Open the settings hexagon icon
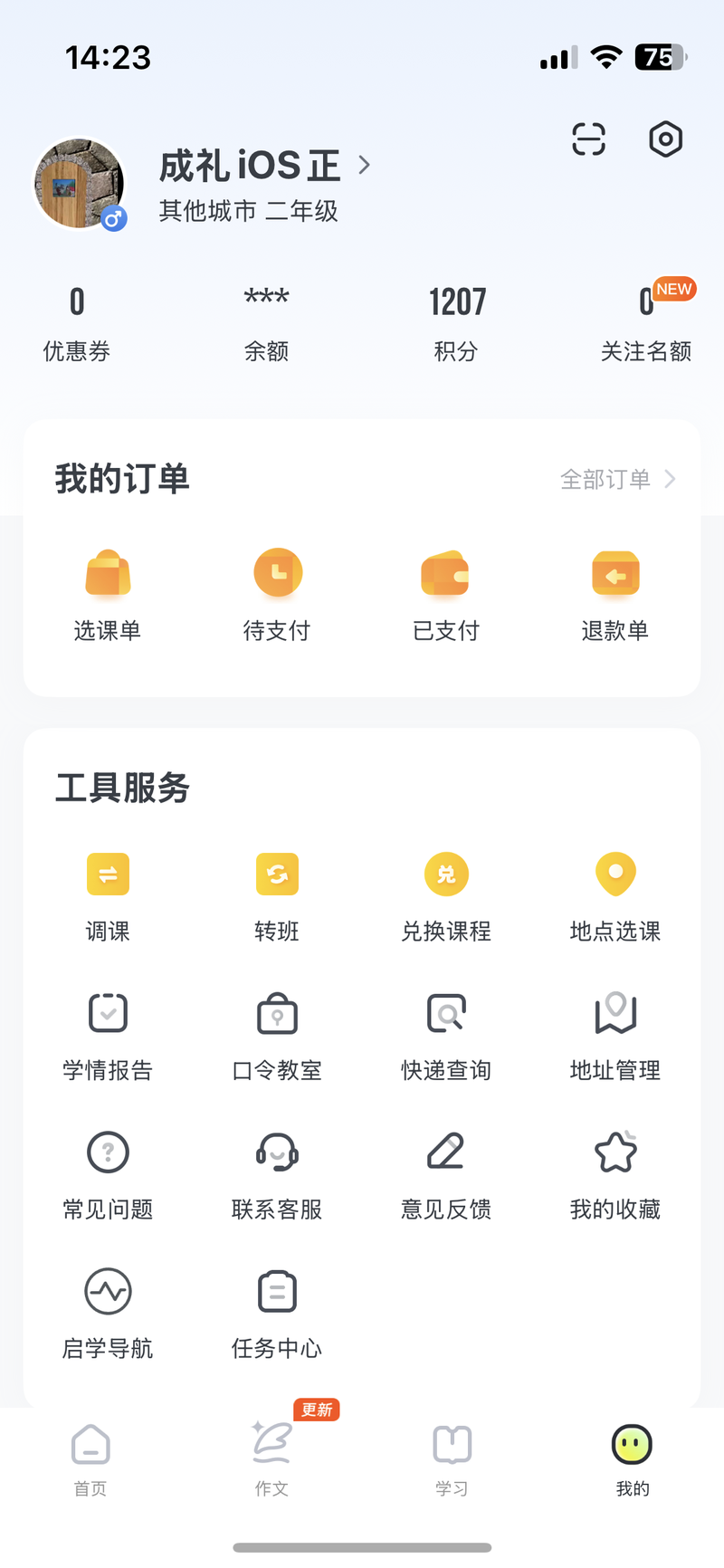Screen dimensions: 724x1568 click(665, 139)
